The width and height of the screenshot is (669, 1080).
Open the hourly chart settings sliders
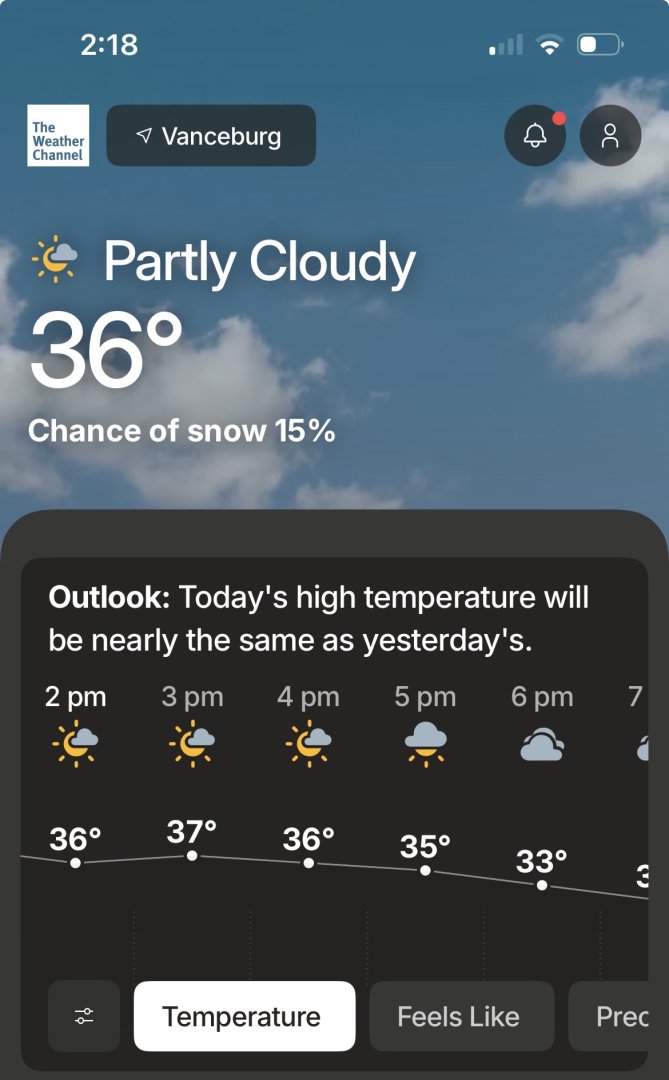(84, 1016)
